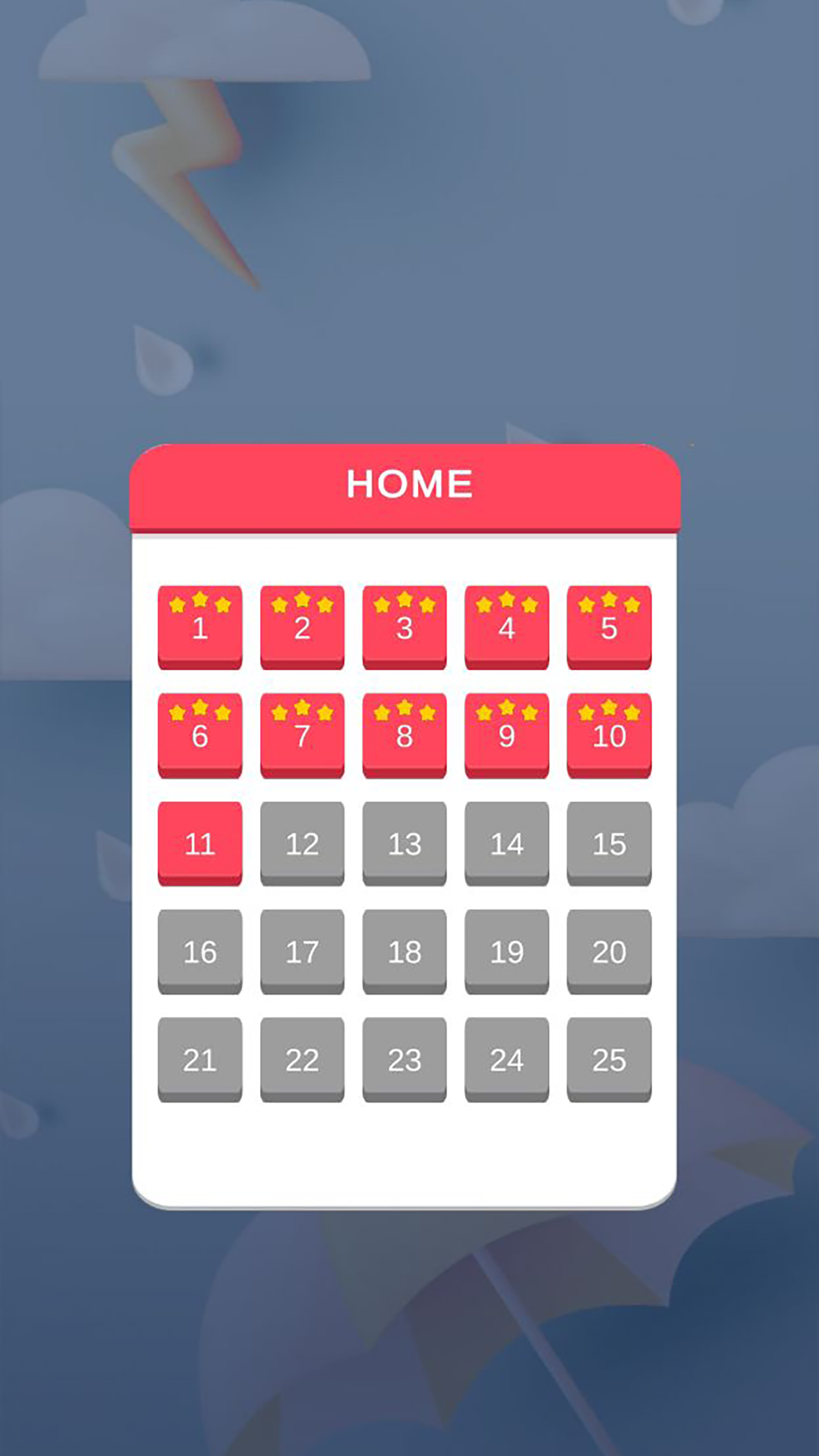Open level 1
The image size is (819, 1456).
click(x=200, y=626)
